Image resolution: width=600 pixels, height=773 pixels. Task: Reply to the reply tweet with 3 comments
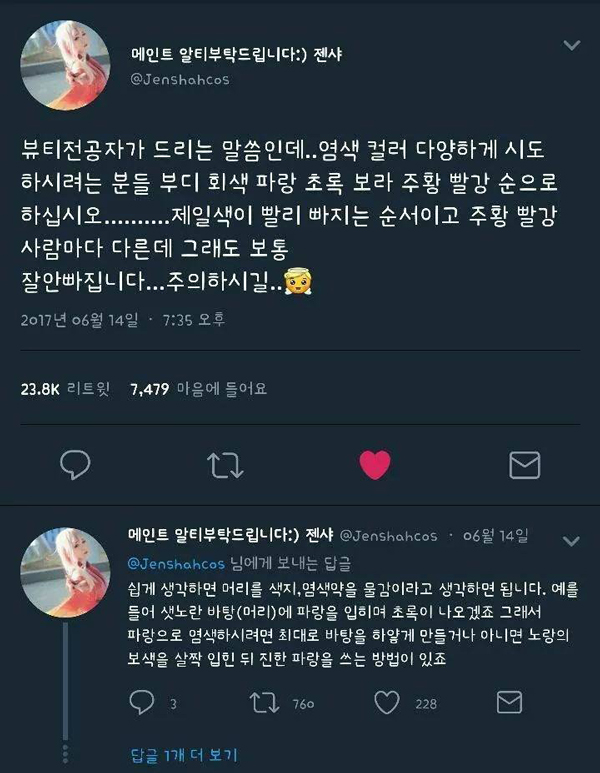[x=143, y=703]
